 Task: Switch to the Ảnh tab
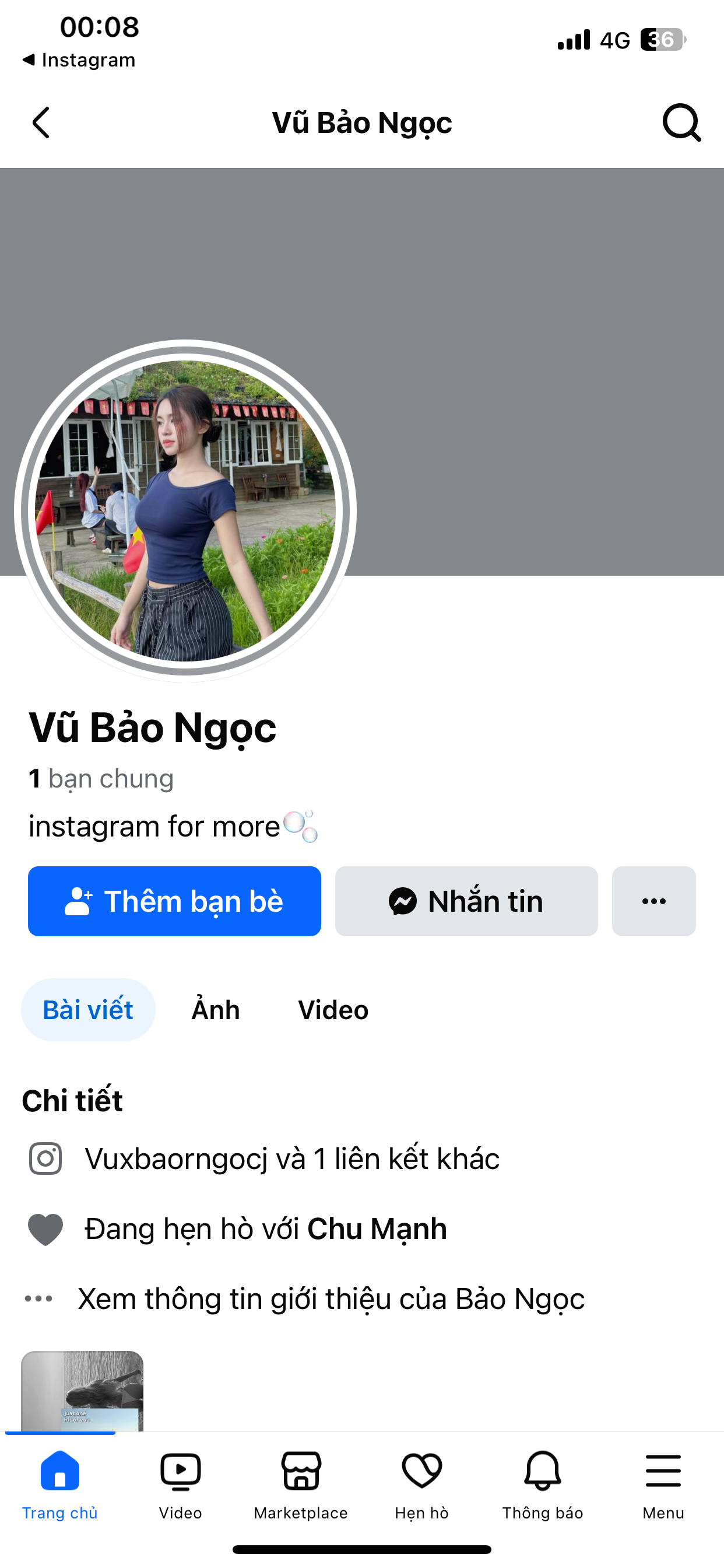click(215, 1010)
